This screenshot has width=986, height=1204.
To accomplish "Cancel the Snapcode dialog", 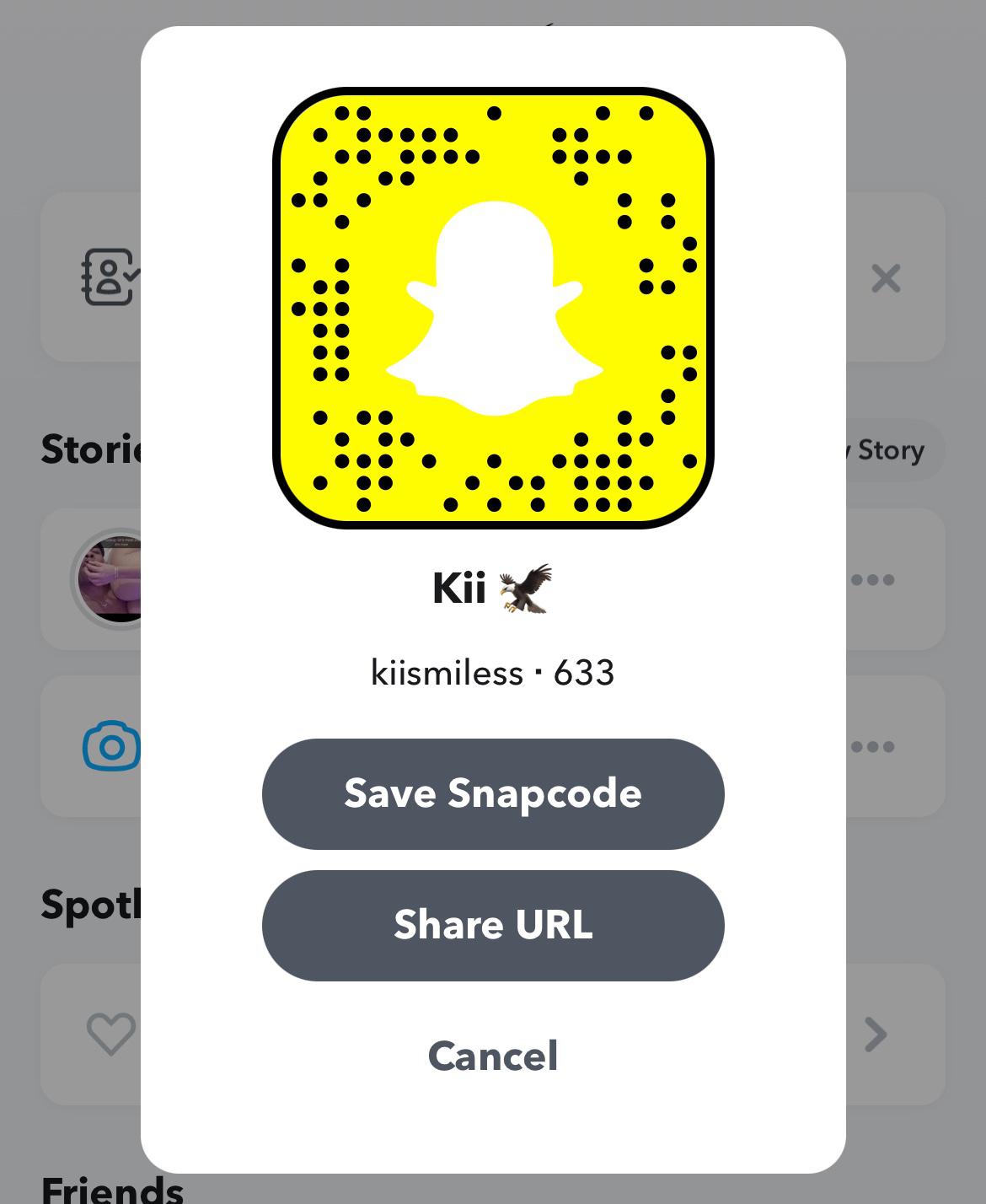I will pos(493,1056).
